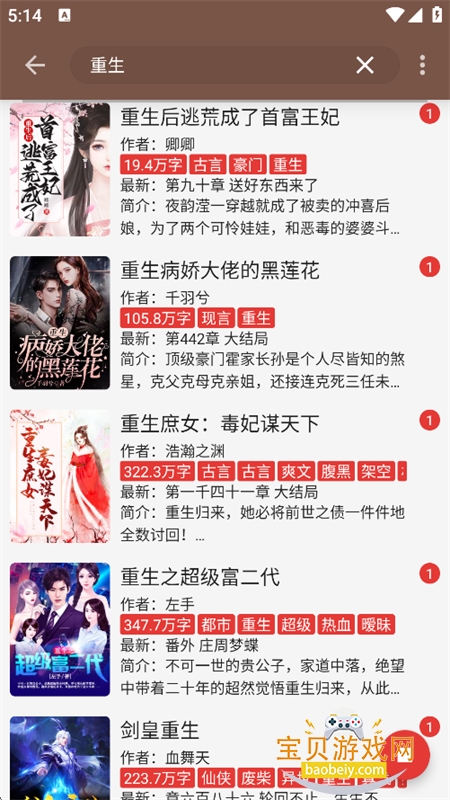
Task: Clear the search text 重生
Action: (x=365, y=65)
